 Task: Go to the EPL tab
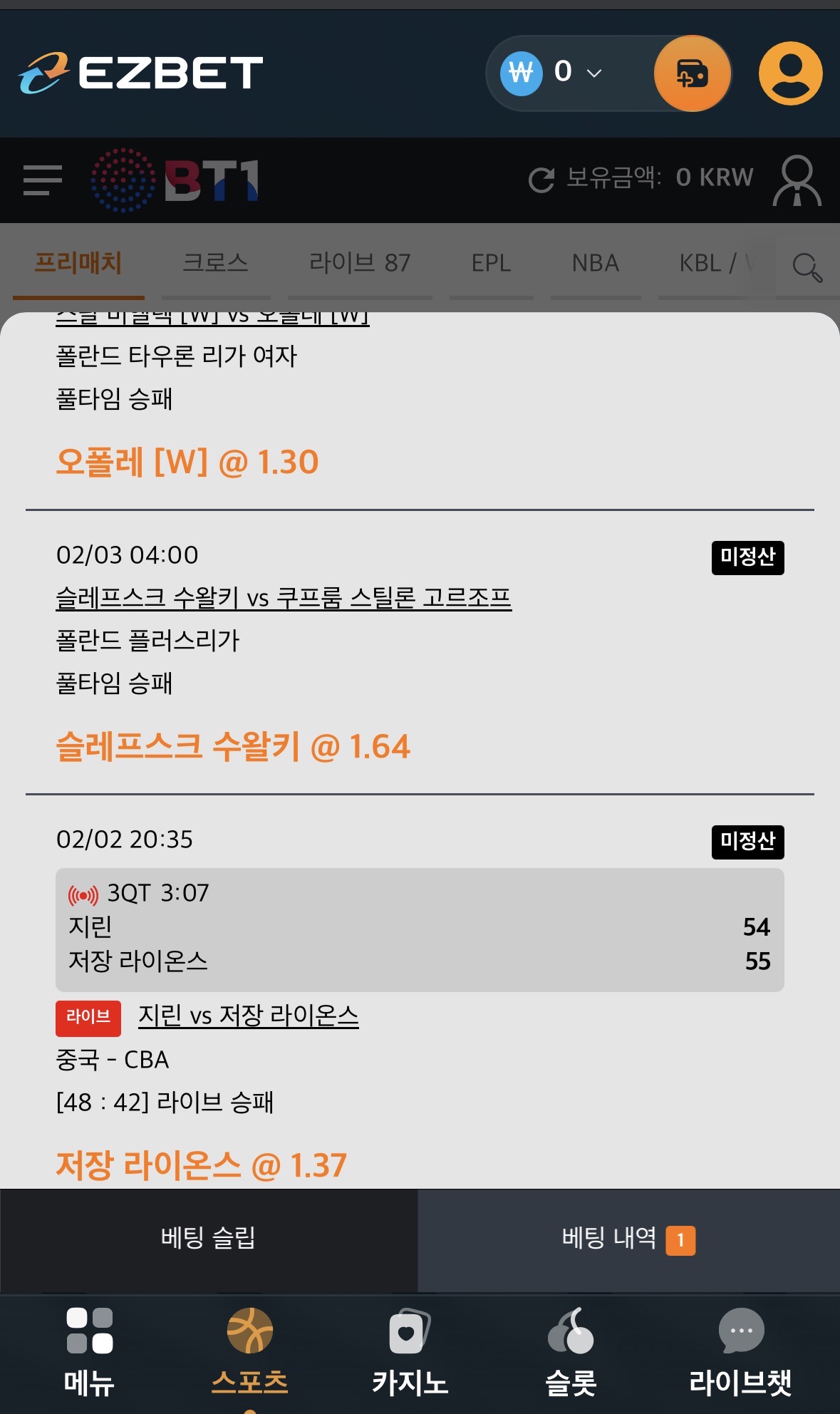[x=491, y=263]
